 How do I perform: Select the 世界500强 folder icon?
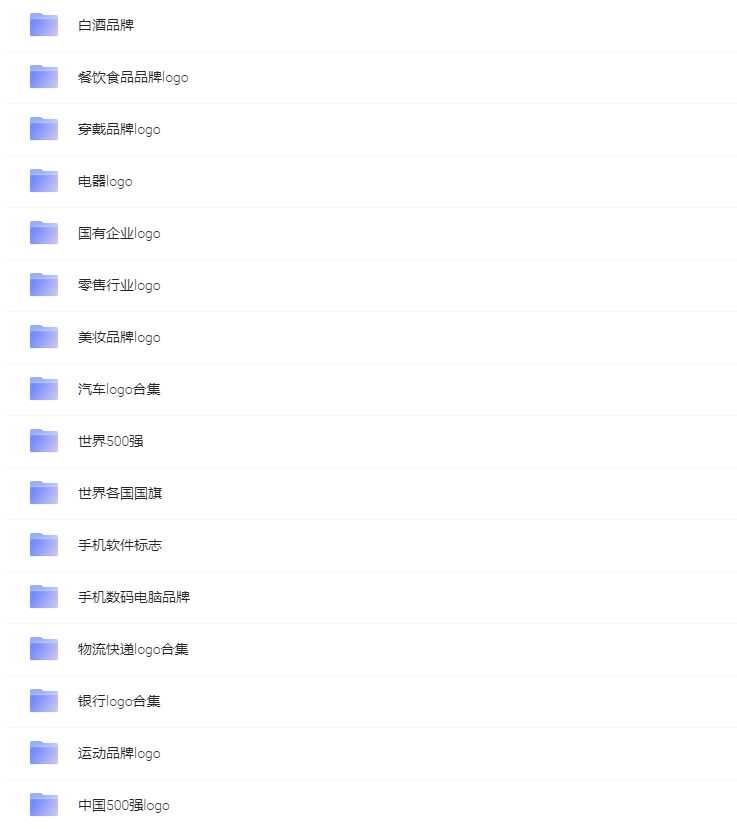(x=43, y=441)
